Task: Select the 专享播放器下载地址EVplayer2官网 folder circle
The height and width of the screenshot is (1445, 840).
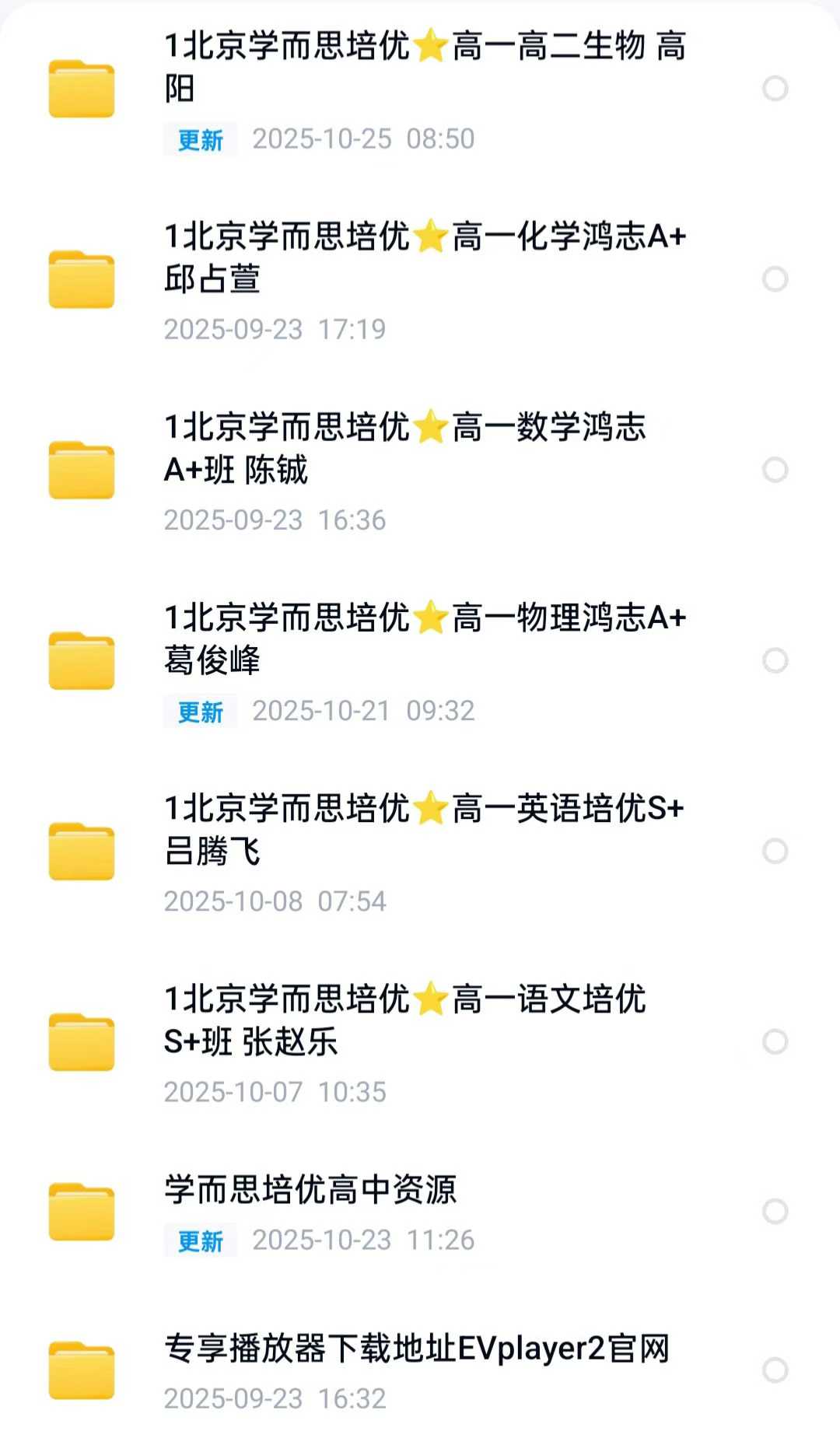Action: 775,1370
